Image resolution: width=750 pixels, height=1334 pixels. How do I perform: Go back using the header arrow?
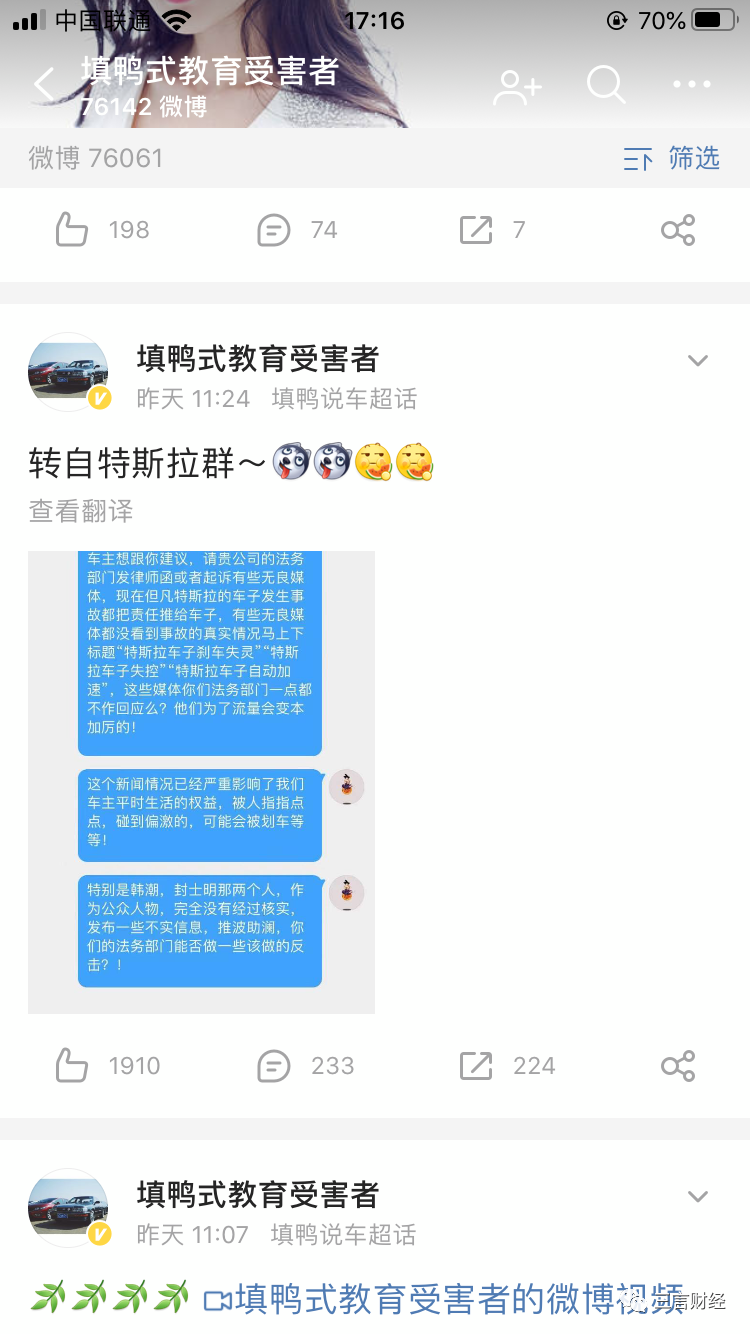point(44,85)
